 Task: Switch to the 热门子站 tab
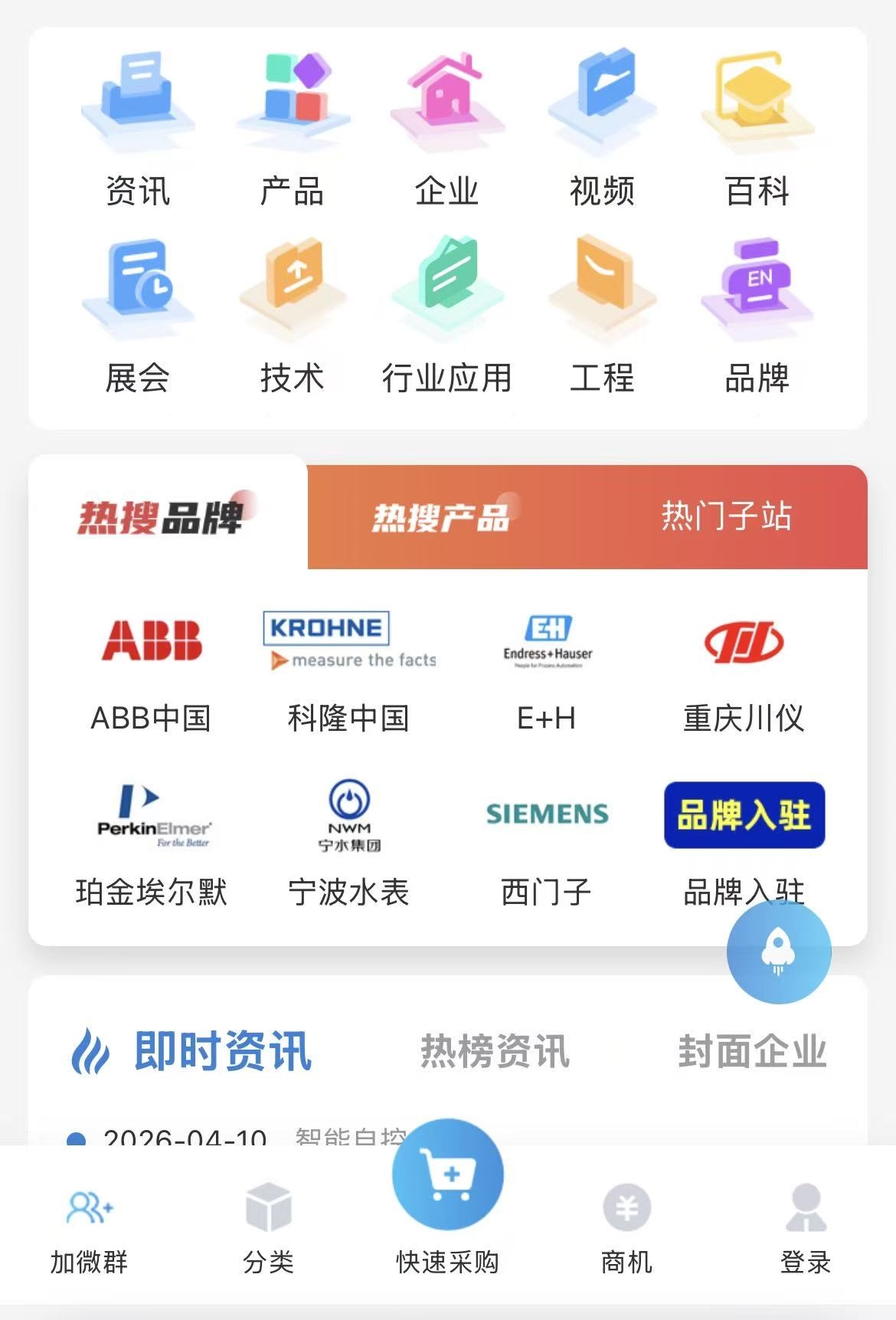(726, 516)
